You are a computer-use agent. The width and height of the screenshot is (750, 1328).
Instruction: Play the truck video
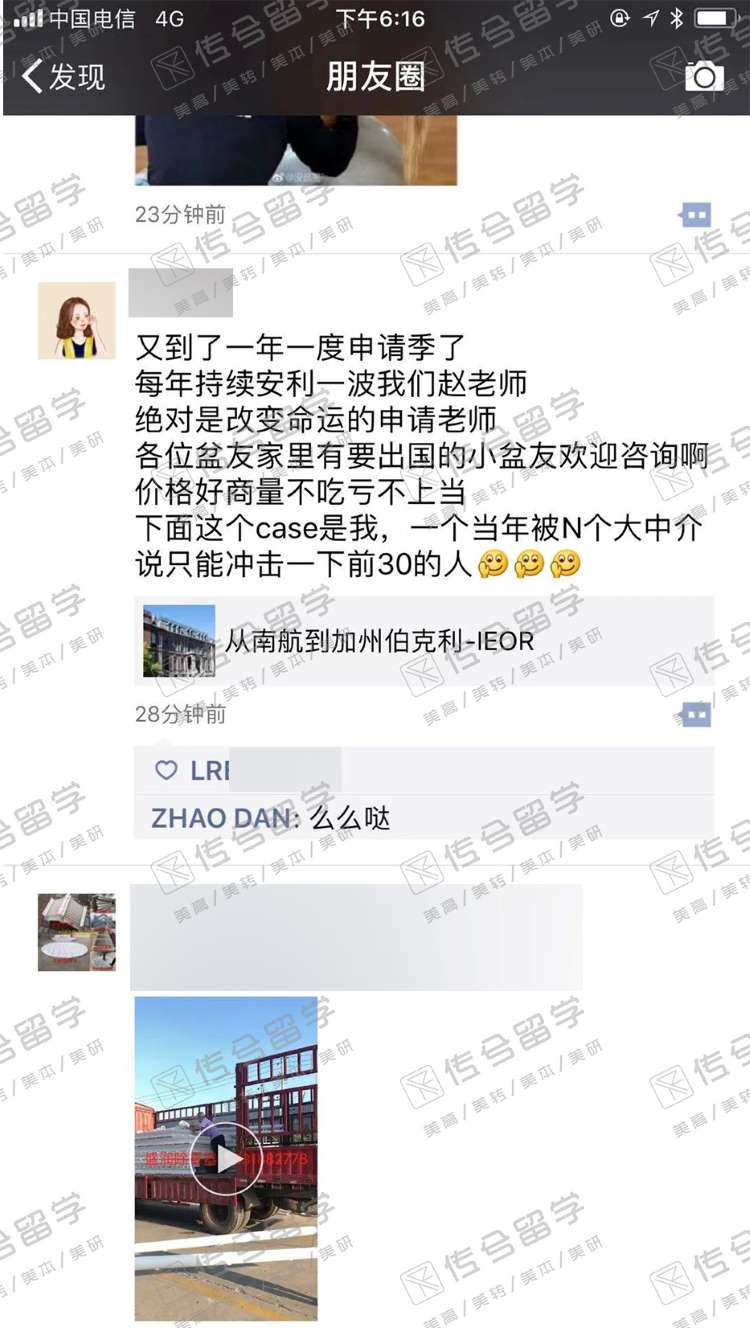(x=226, y=1158)
